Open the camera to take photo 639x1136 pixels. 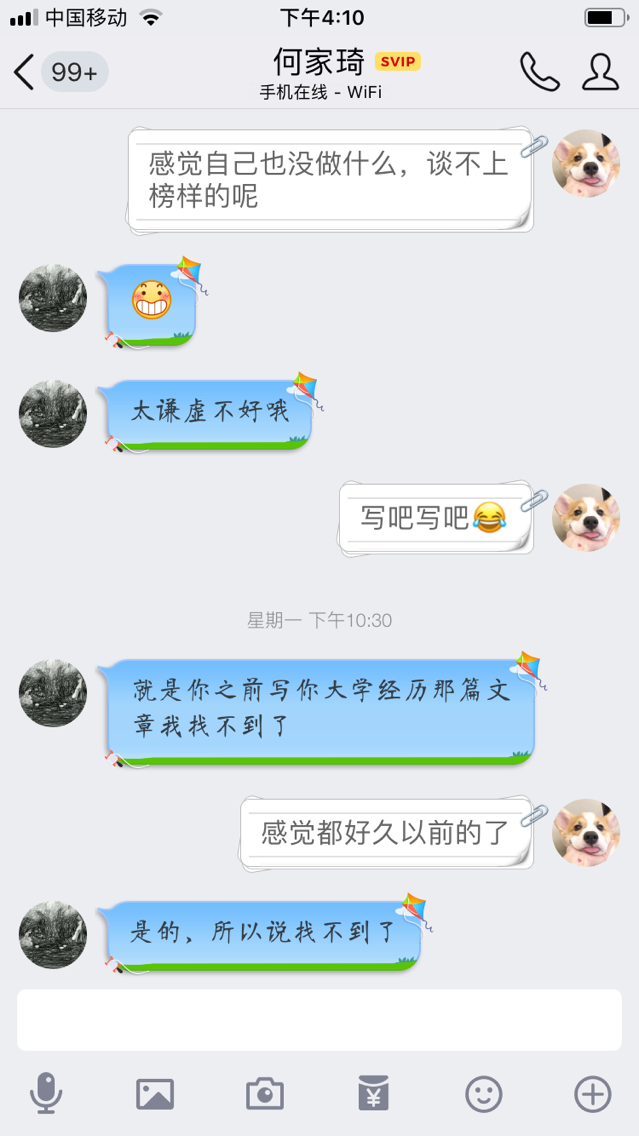coord(265,1094)
